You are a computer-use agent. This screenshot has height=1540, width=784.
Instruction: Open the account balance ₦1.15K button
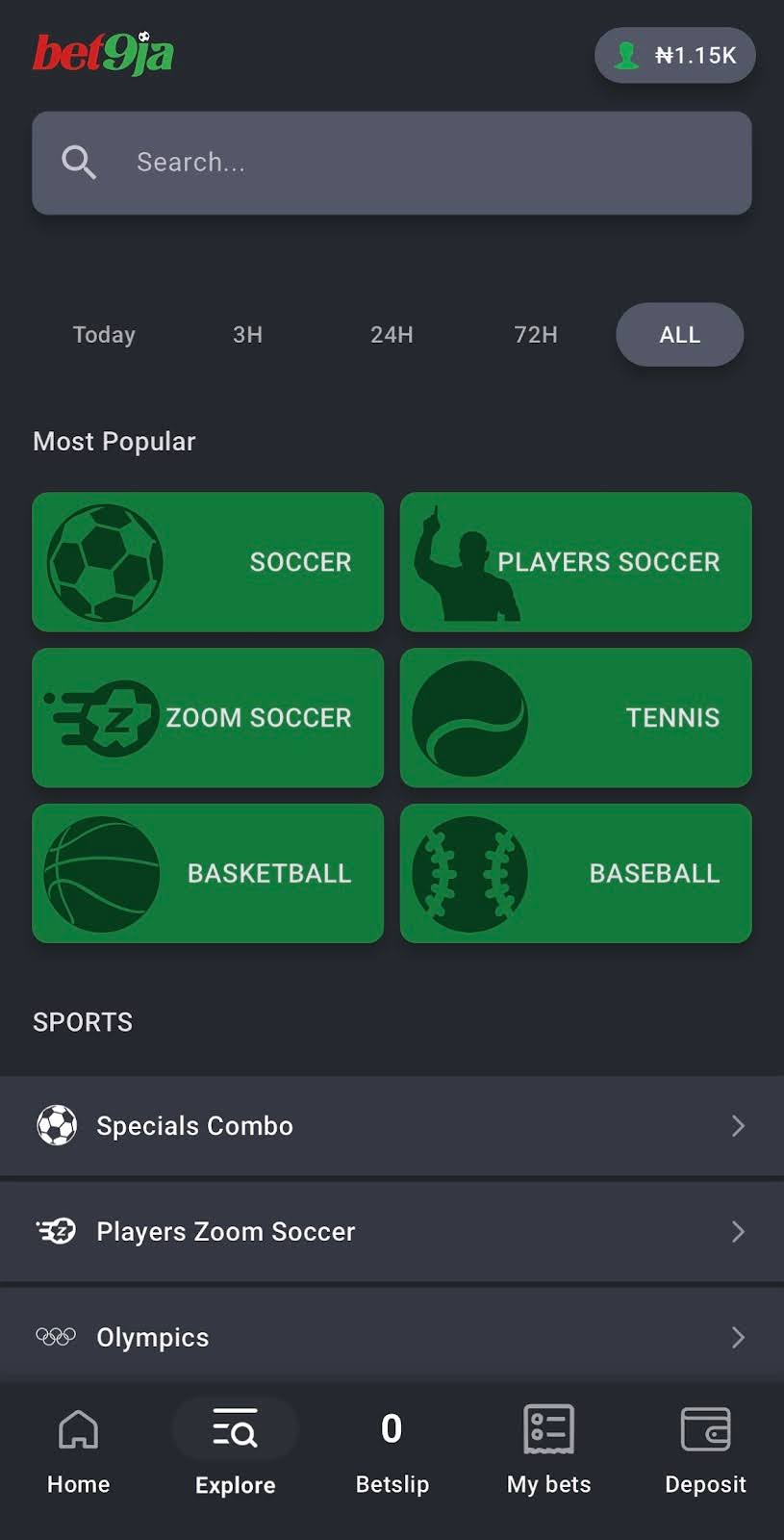click(675, 56)
